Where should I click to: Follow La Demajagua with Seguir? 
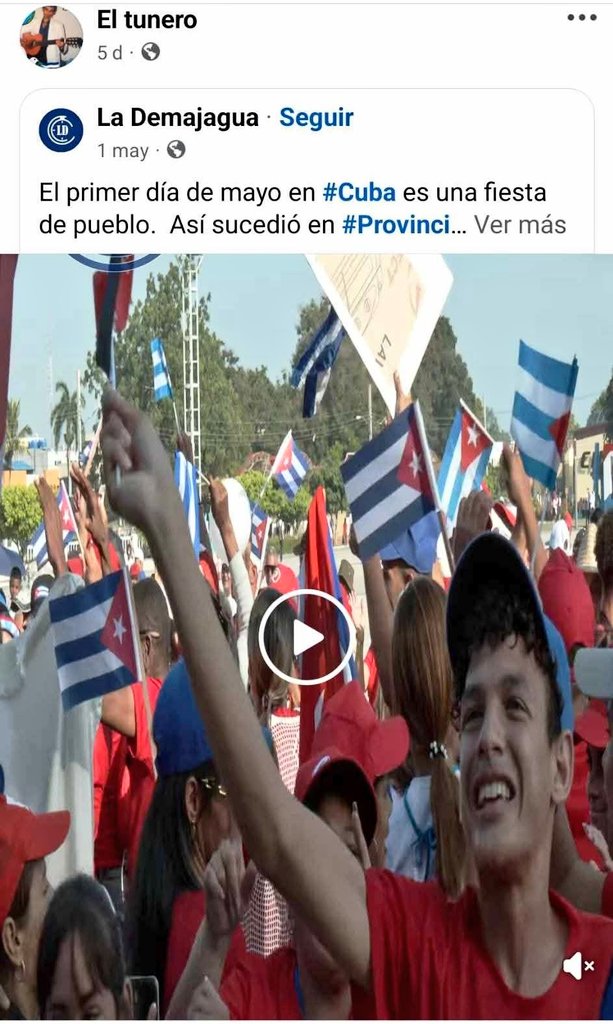pyautogui.click(x=316, y=117)
